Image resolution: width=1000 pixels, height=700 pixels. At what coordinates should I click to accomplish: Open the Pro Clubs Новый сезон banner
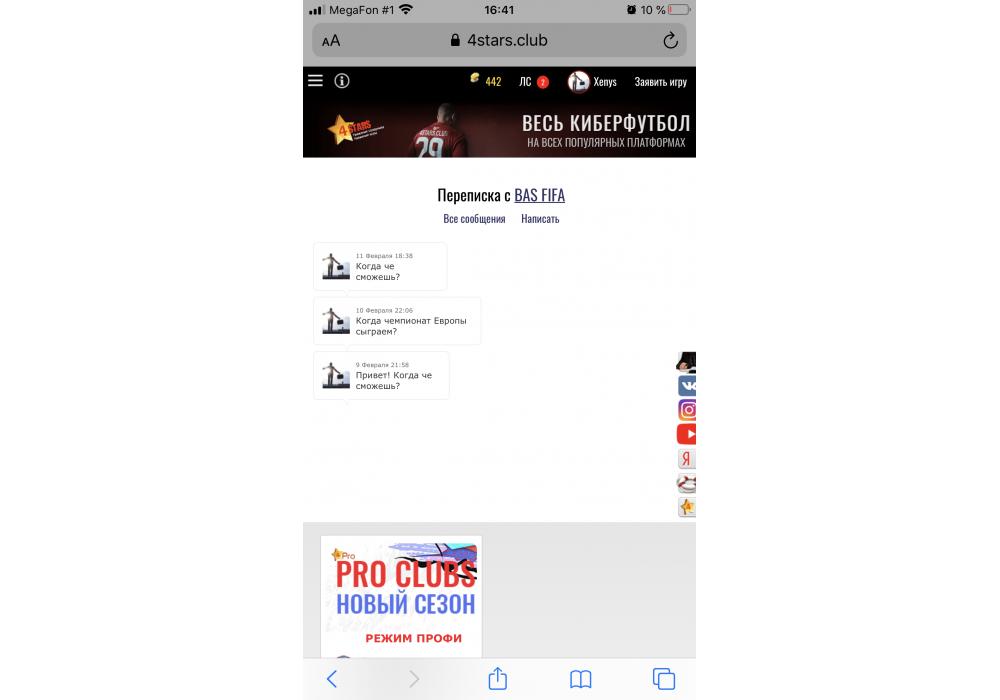(401, 595)
